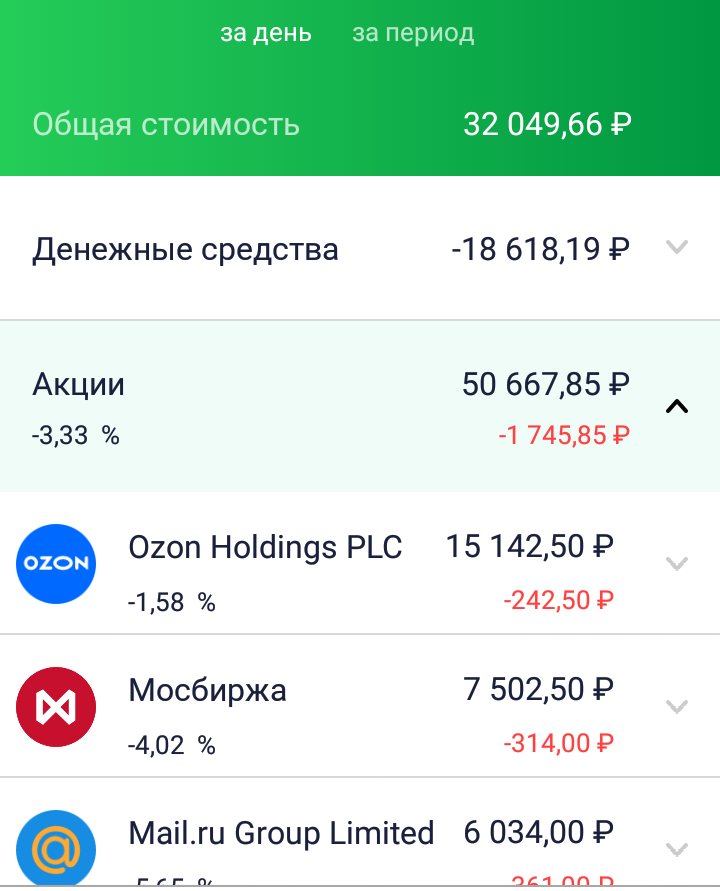
Task: Click the Mail.ru Group logo icon
Action: point(55,848)
